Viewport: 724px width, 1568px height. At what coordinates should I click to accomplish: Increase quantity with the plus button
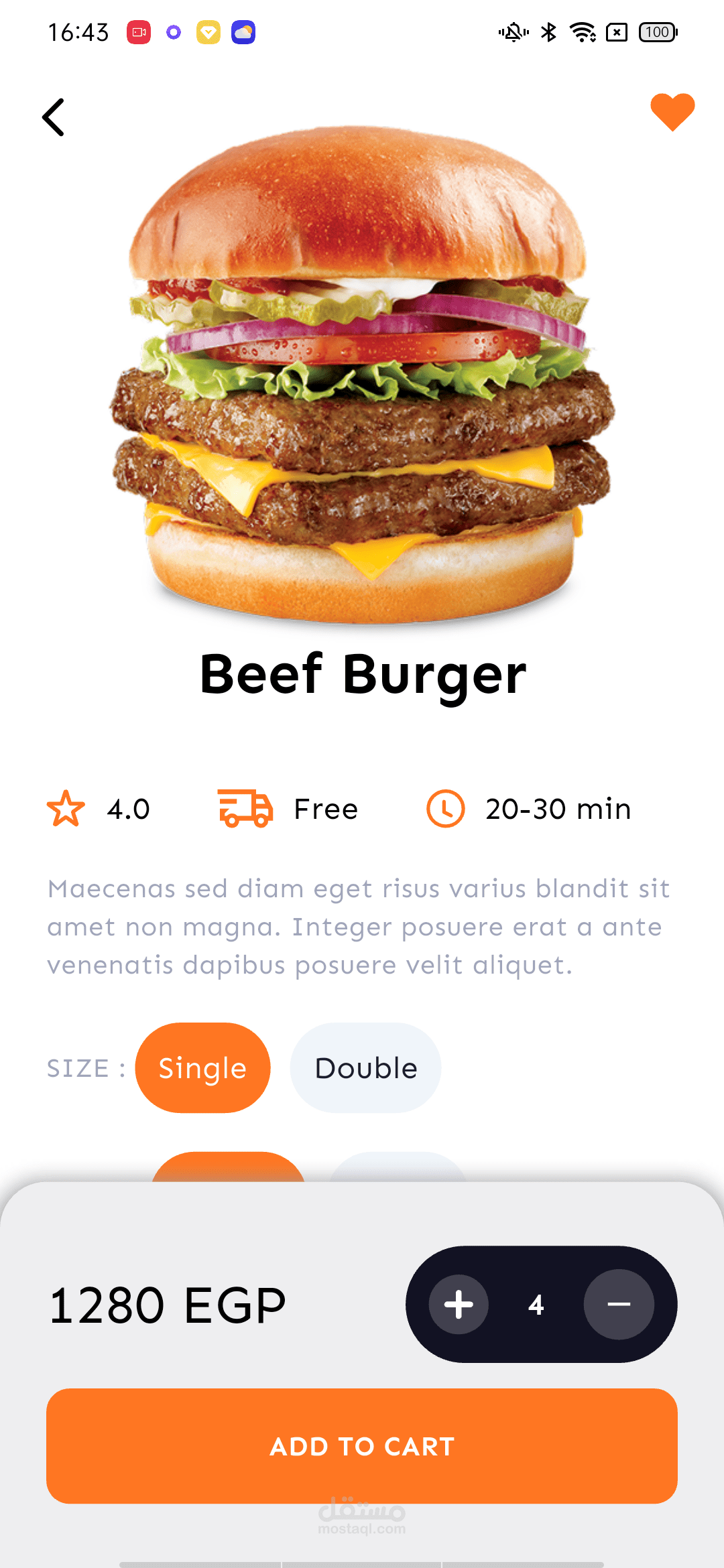coord(459,1304)
